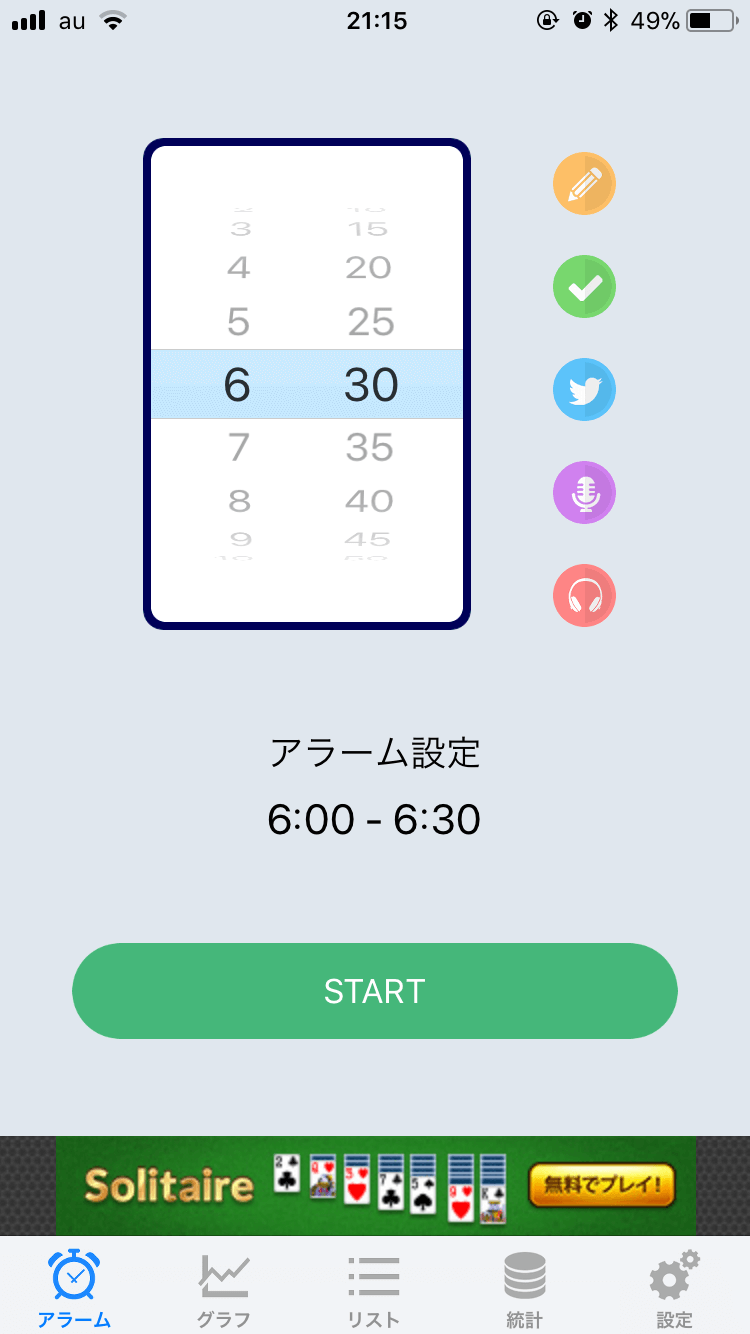Choose 25 minutes in the time picker
750x1334 pixels.
371,322
